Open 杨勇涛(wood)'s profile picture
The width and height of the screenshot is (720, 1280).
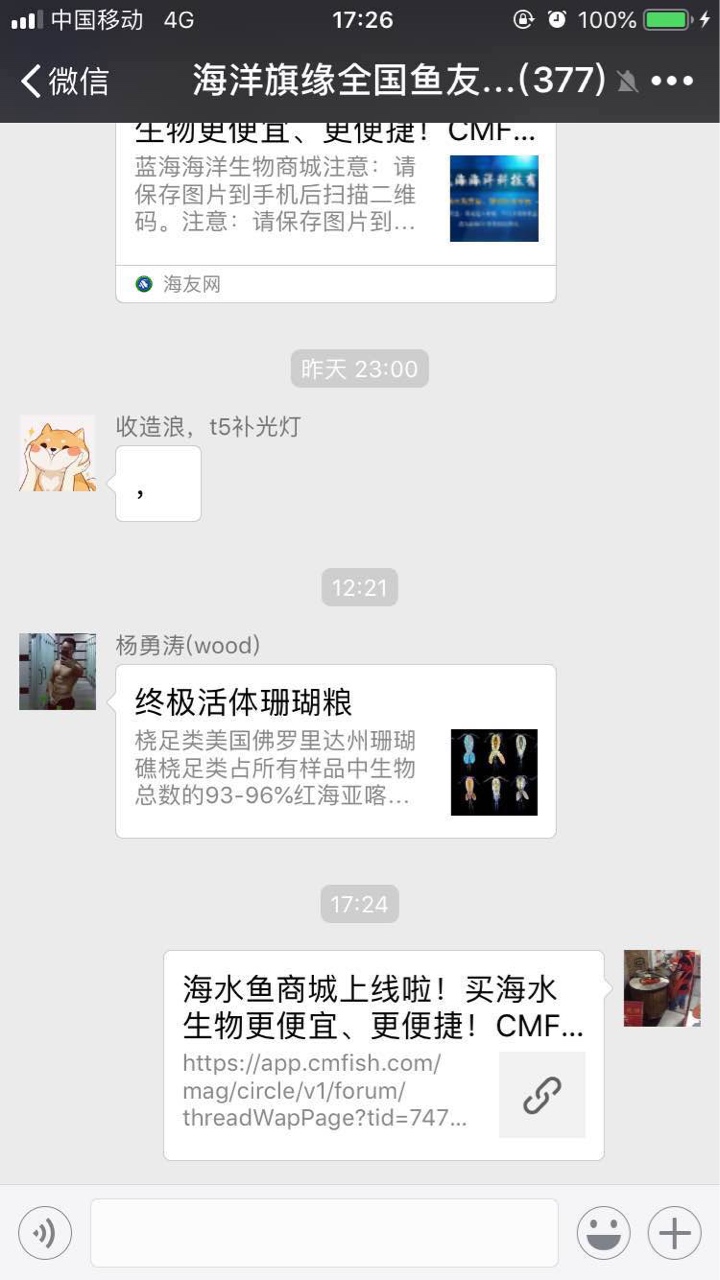pyautogui.click(x=58, y=671)
